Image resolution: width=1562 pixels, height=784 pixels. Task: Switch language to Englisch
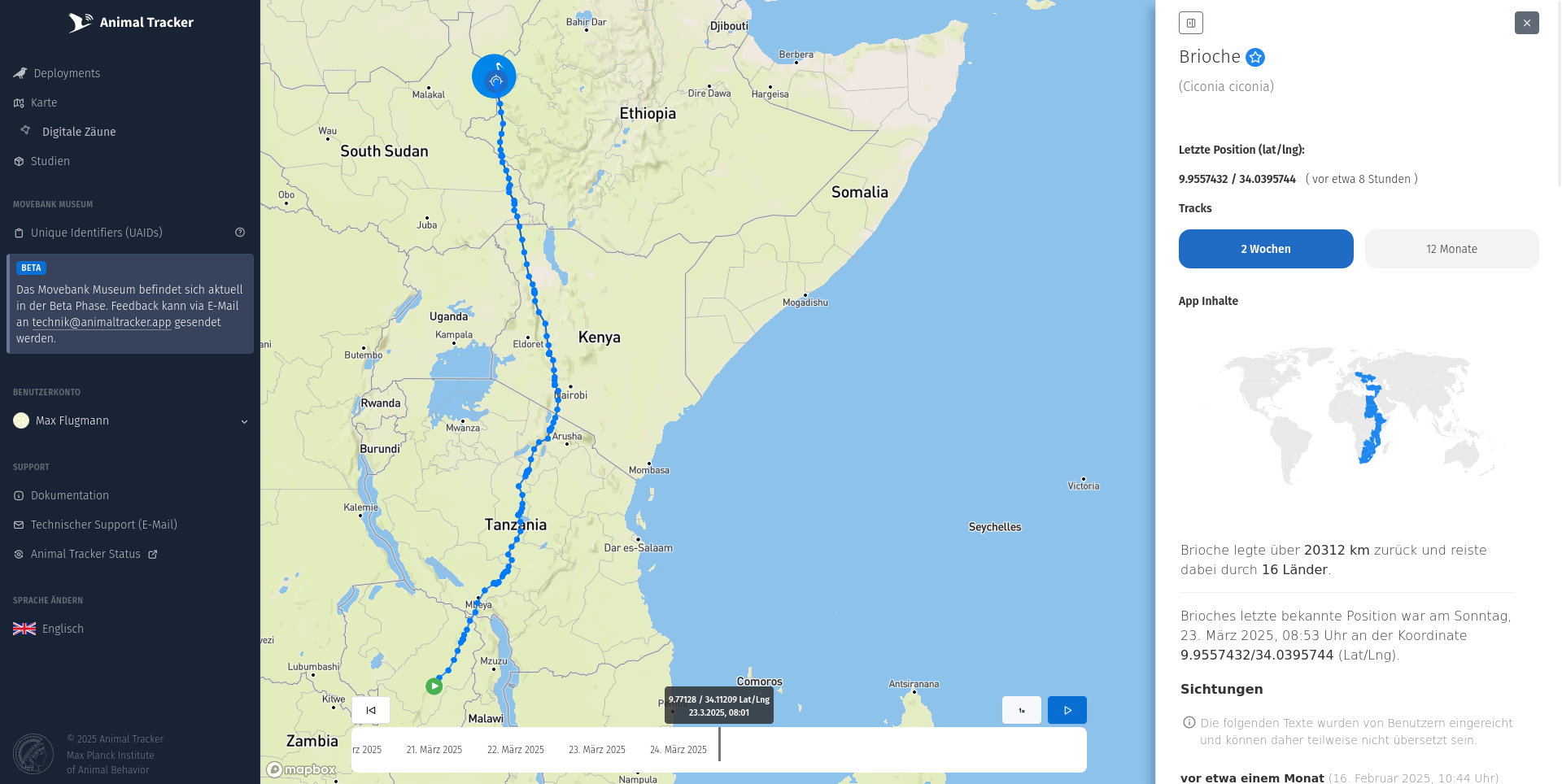[62, 629]
